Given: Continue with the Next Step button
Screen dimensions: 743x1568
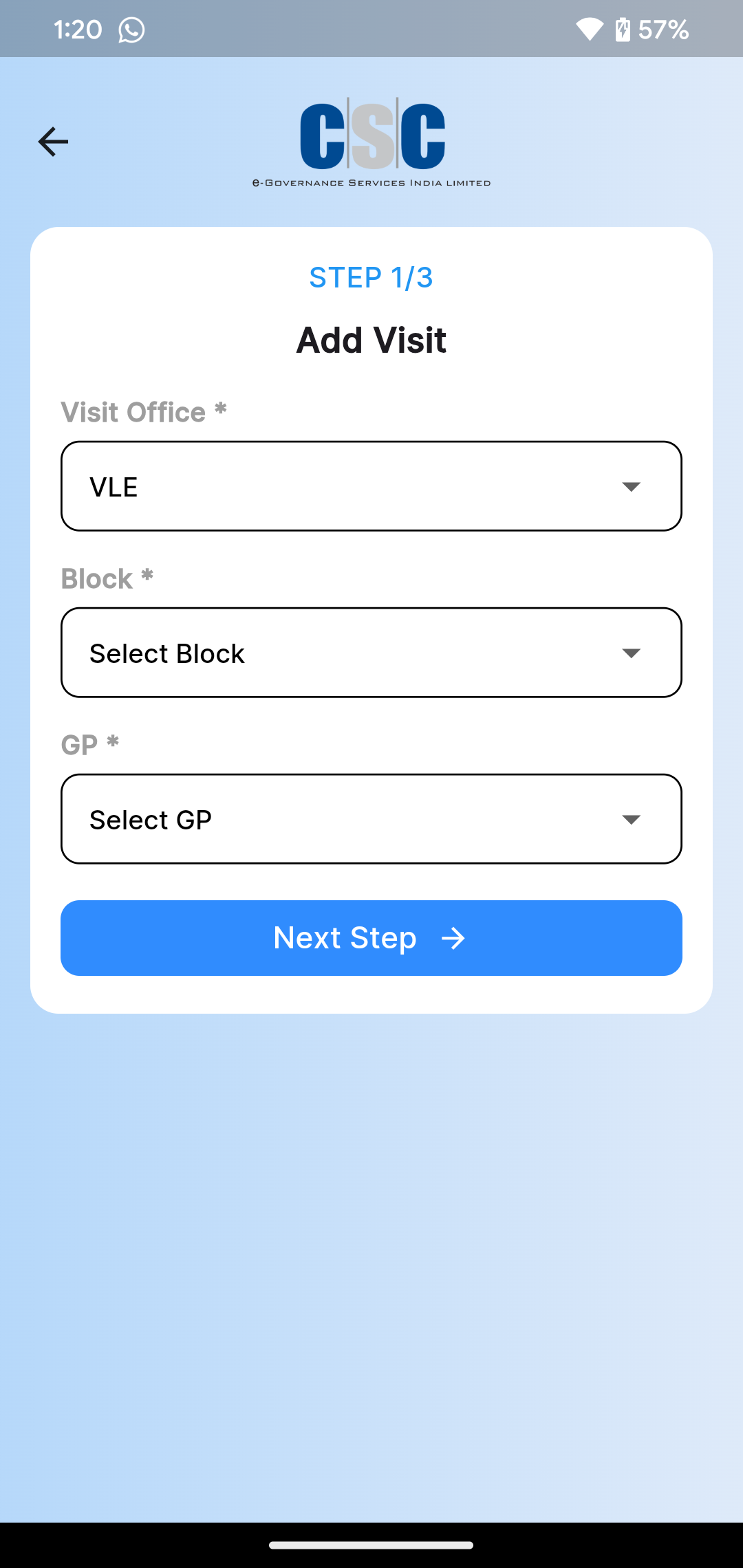Looking at the screenshot, I should [371, 938].
